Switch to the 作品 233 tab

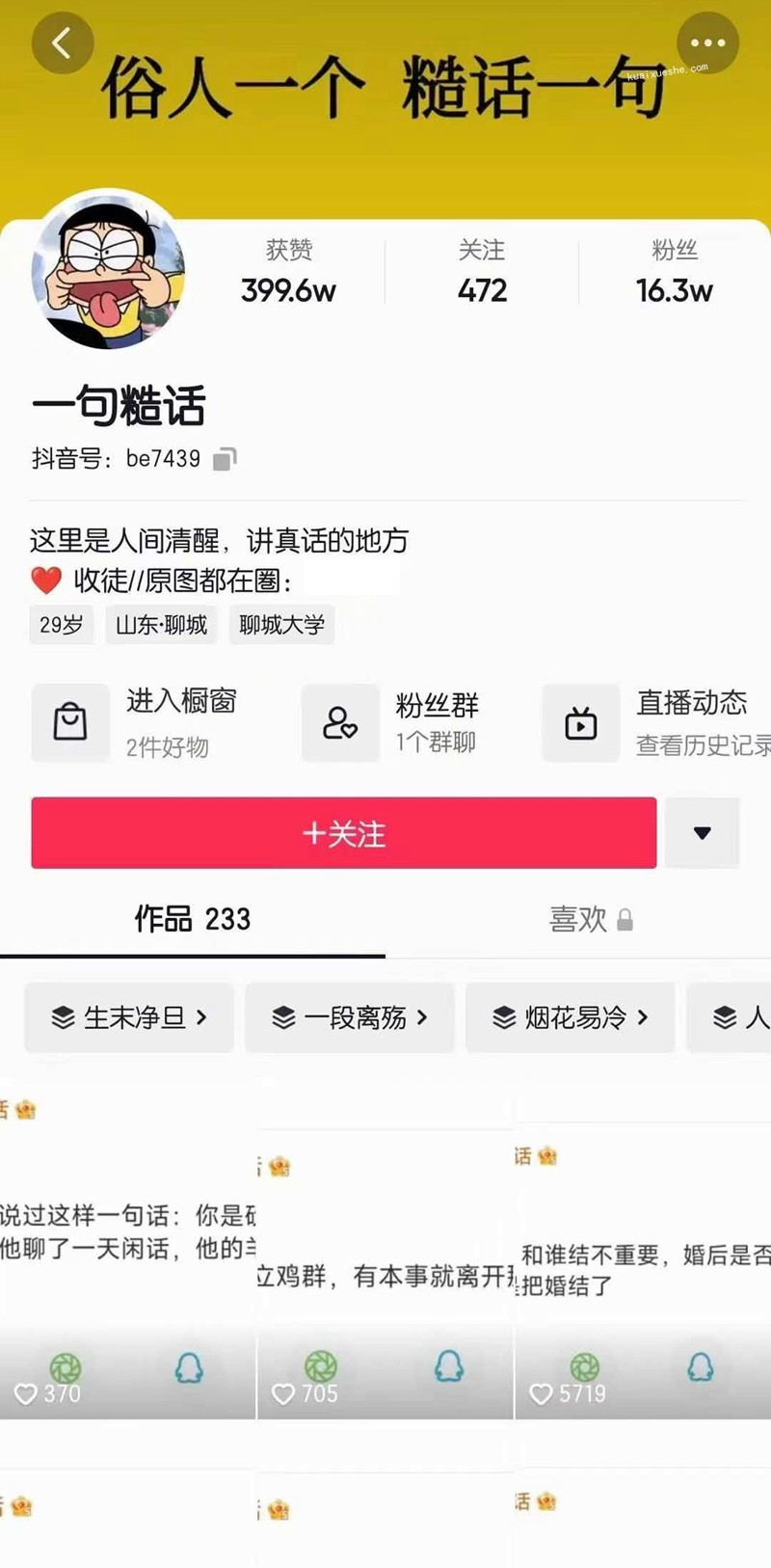coord(191,920)
